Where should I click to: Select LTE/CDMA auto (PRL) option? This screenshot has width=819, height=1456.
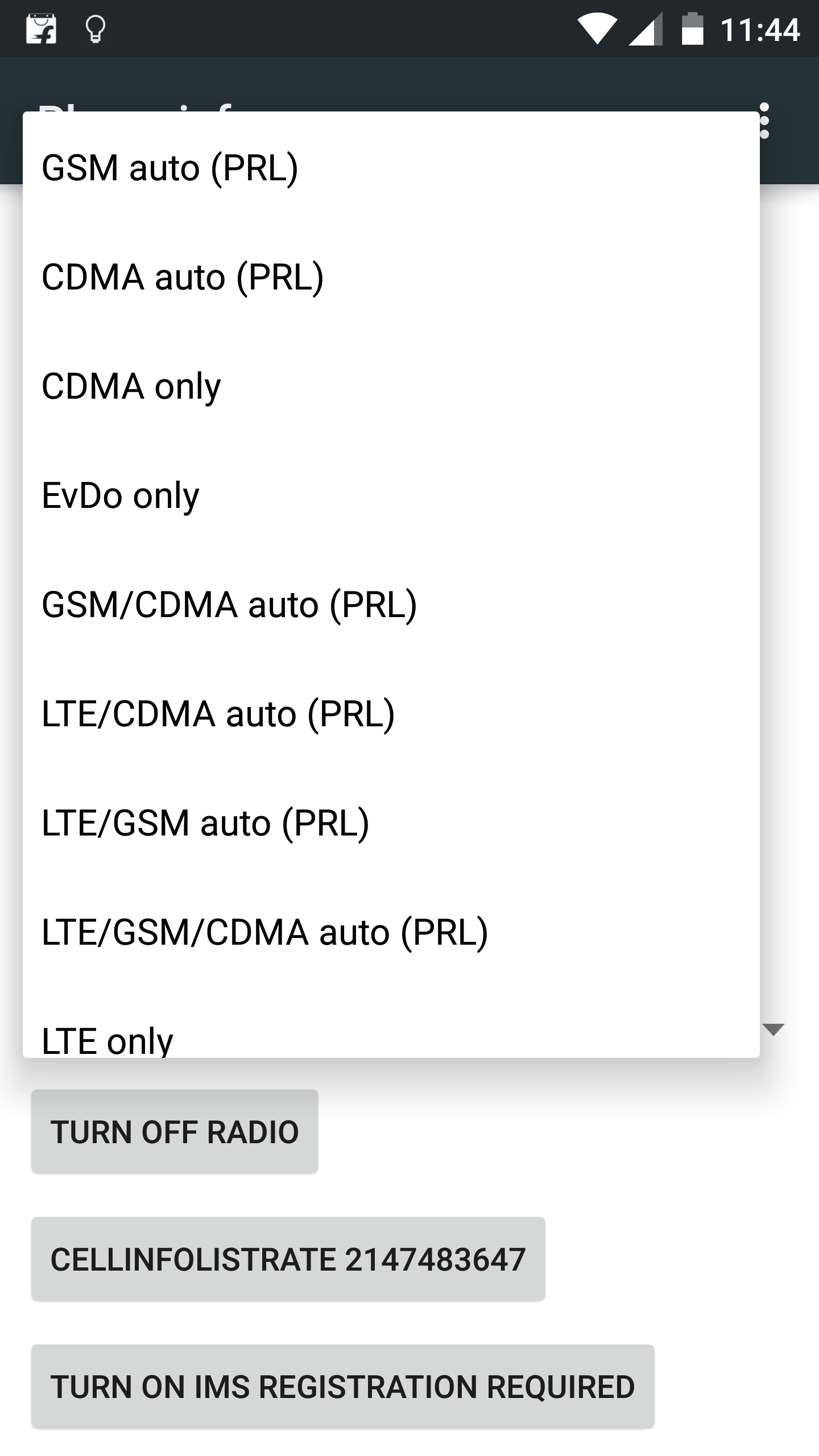point(391,714)
